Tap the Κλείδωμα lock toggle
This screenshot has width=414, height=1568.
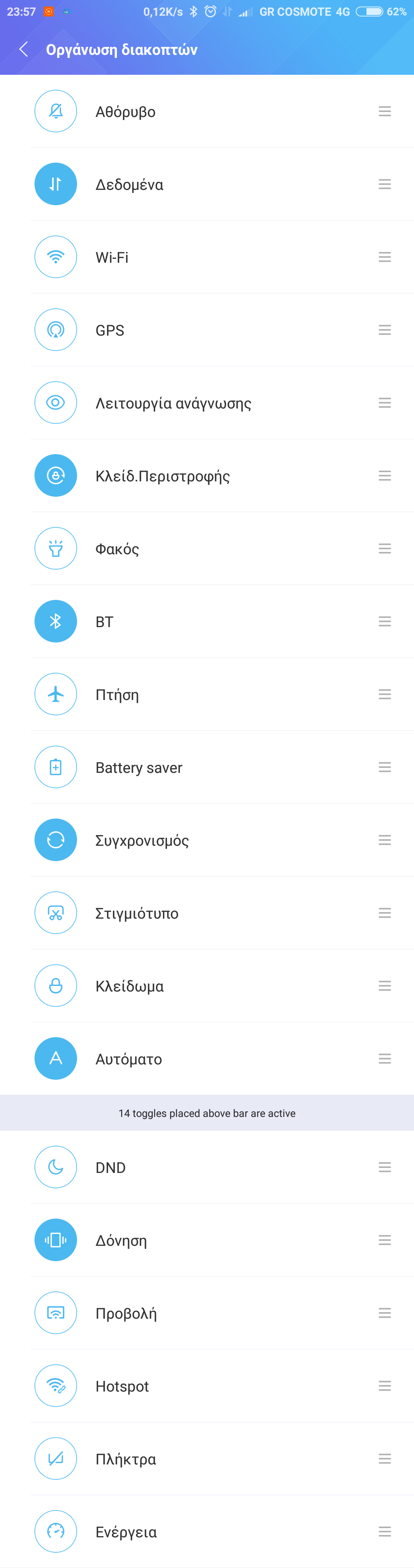[55, 985]
